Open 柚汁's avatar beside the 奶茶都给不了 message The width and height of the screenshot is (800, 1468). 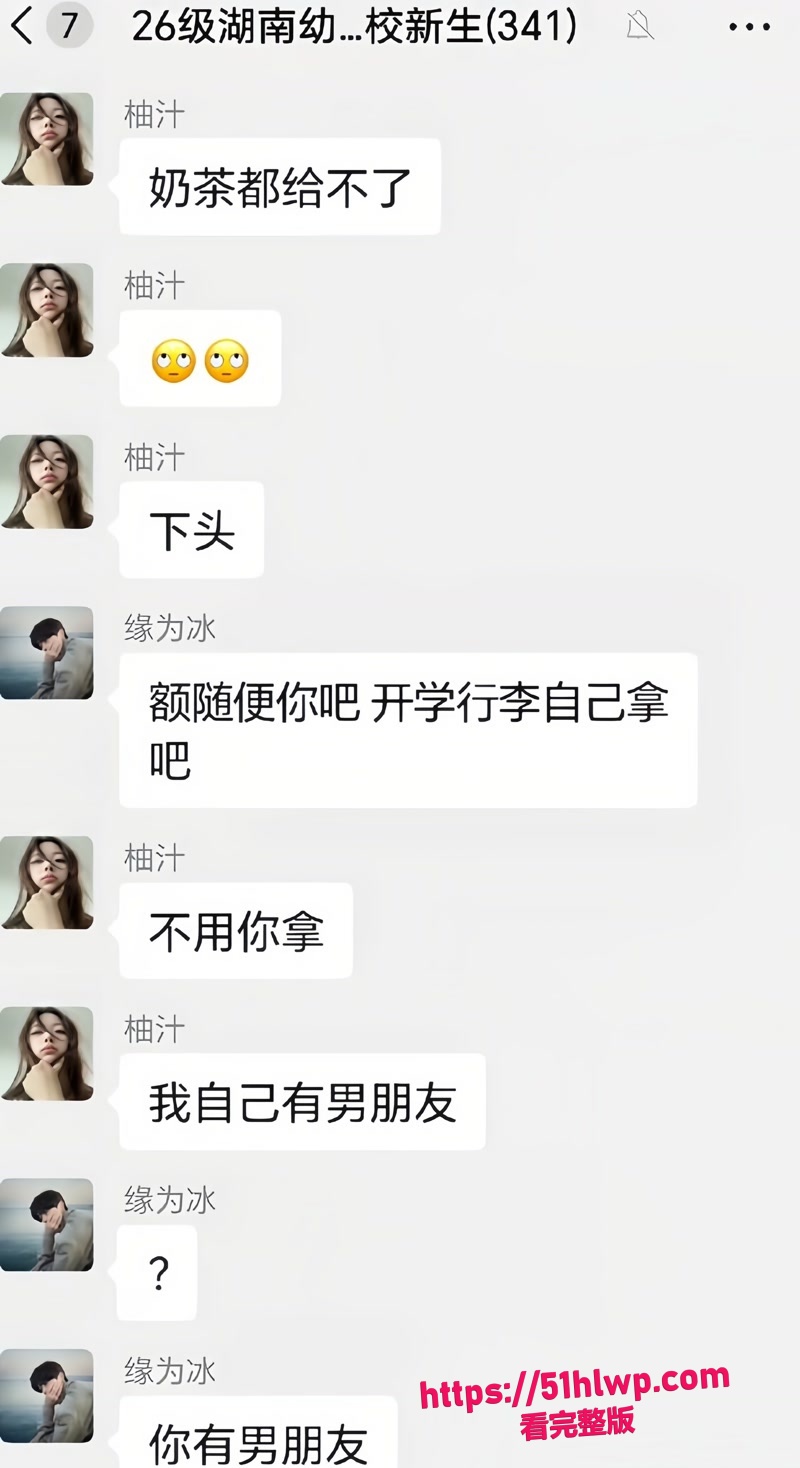click(47, 139)
